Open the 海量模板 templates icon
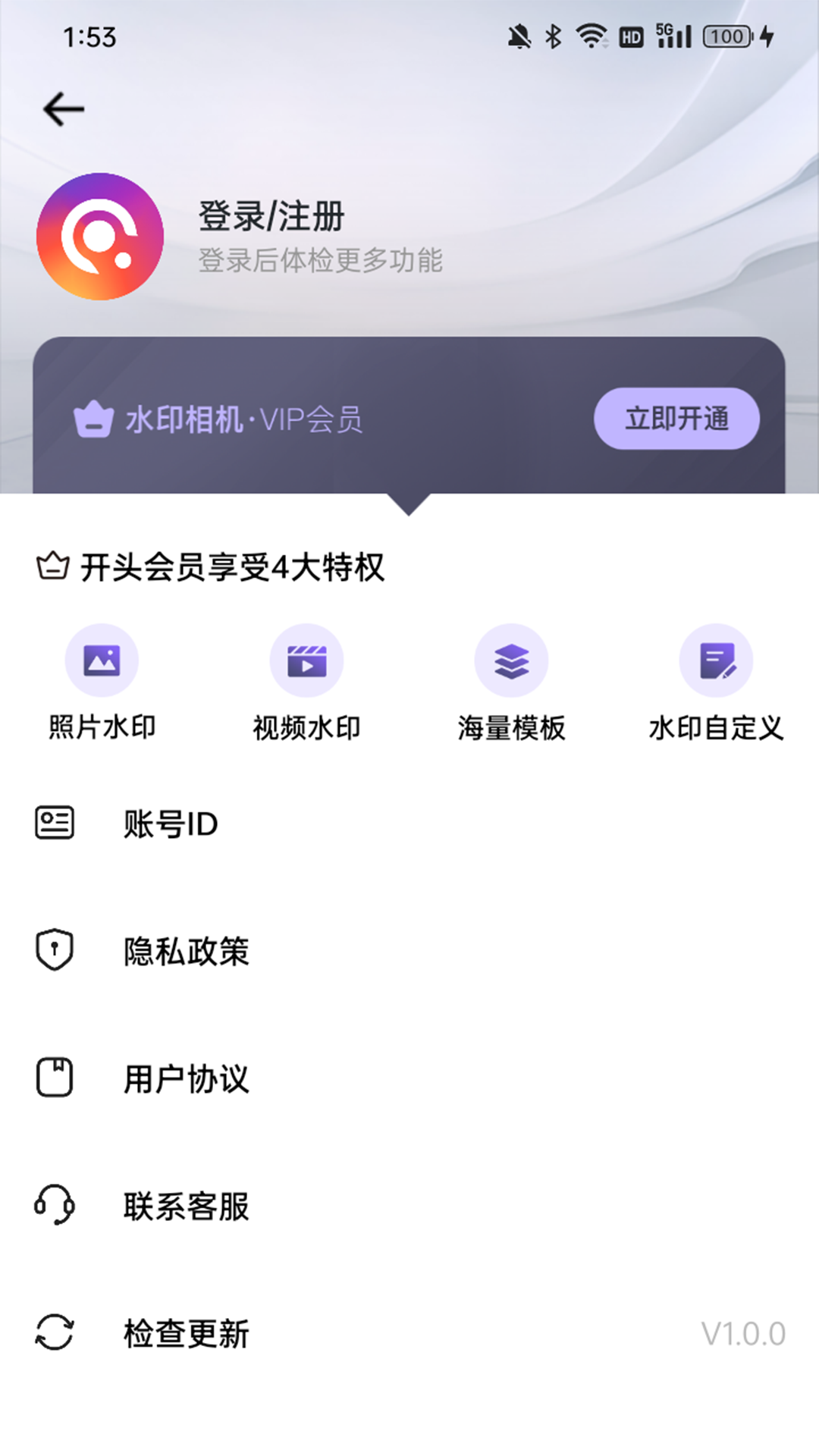The image size is (819, 1456). click(512, 660)
